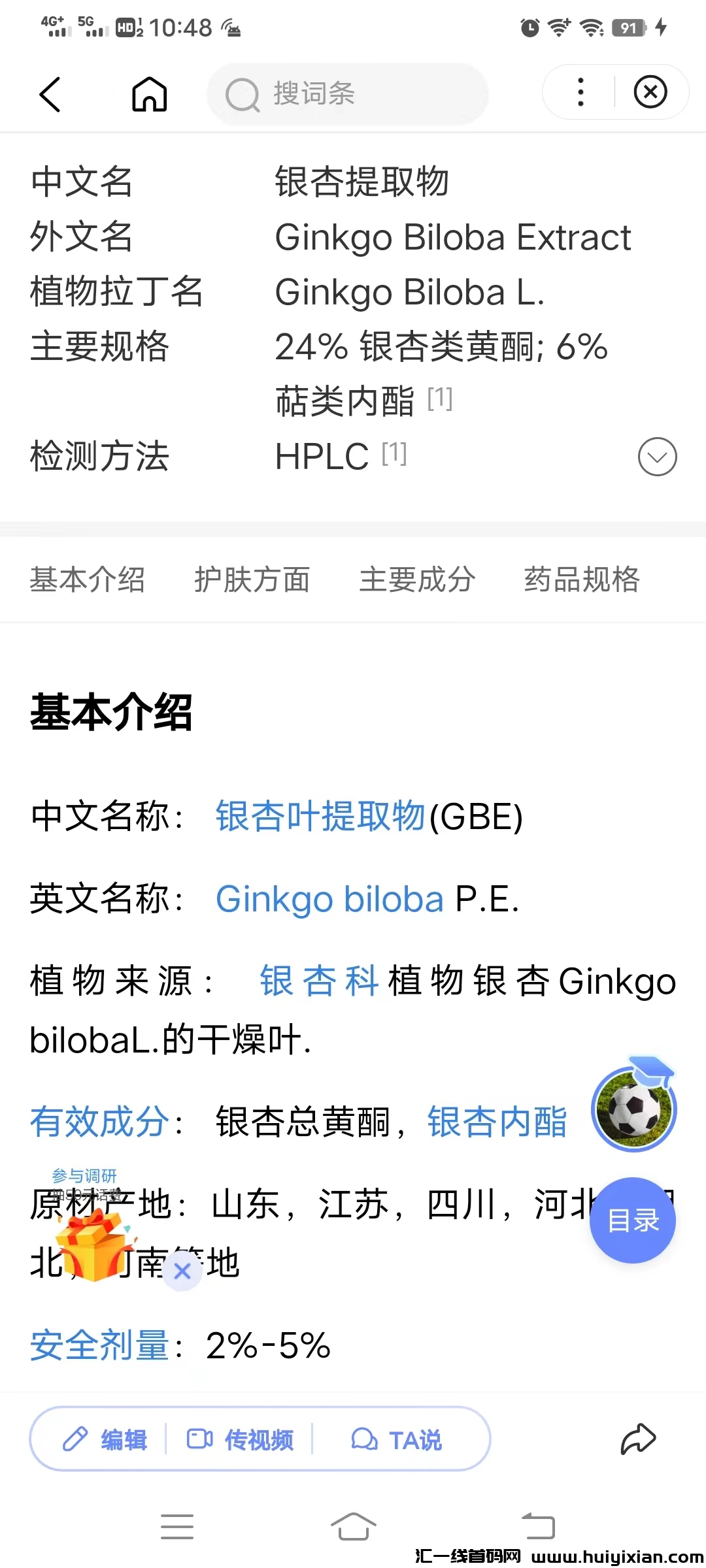Go back using the top arrow
Screen dimensions: 706x1568
[x=50, y=93]
